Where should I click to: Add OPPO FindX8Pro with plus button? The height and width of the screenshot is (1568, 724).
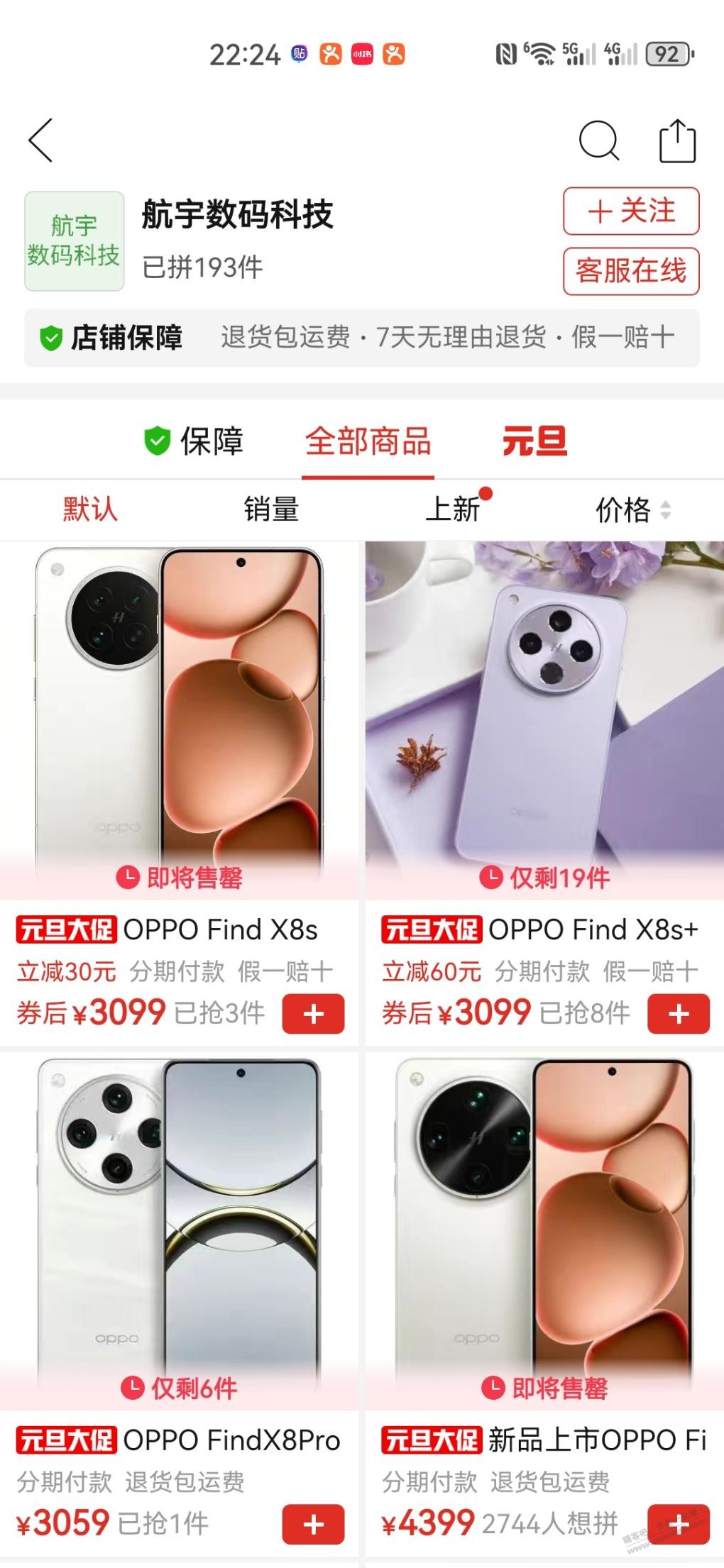(x=313, y=1524)
